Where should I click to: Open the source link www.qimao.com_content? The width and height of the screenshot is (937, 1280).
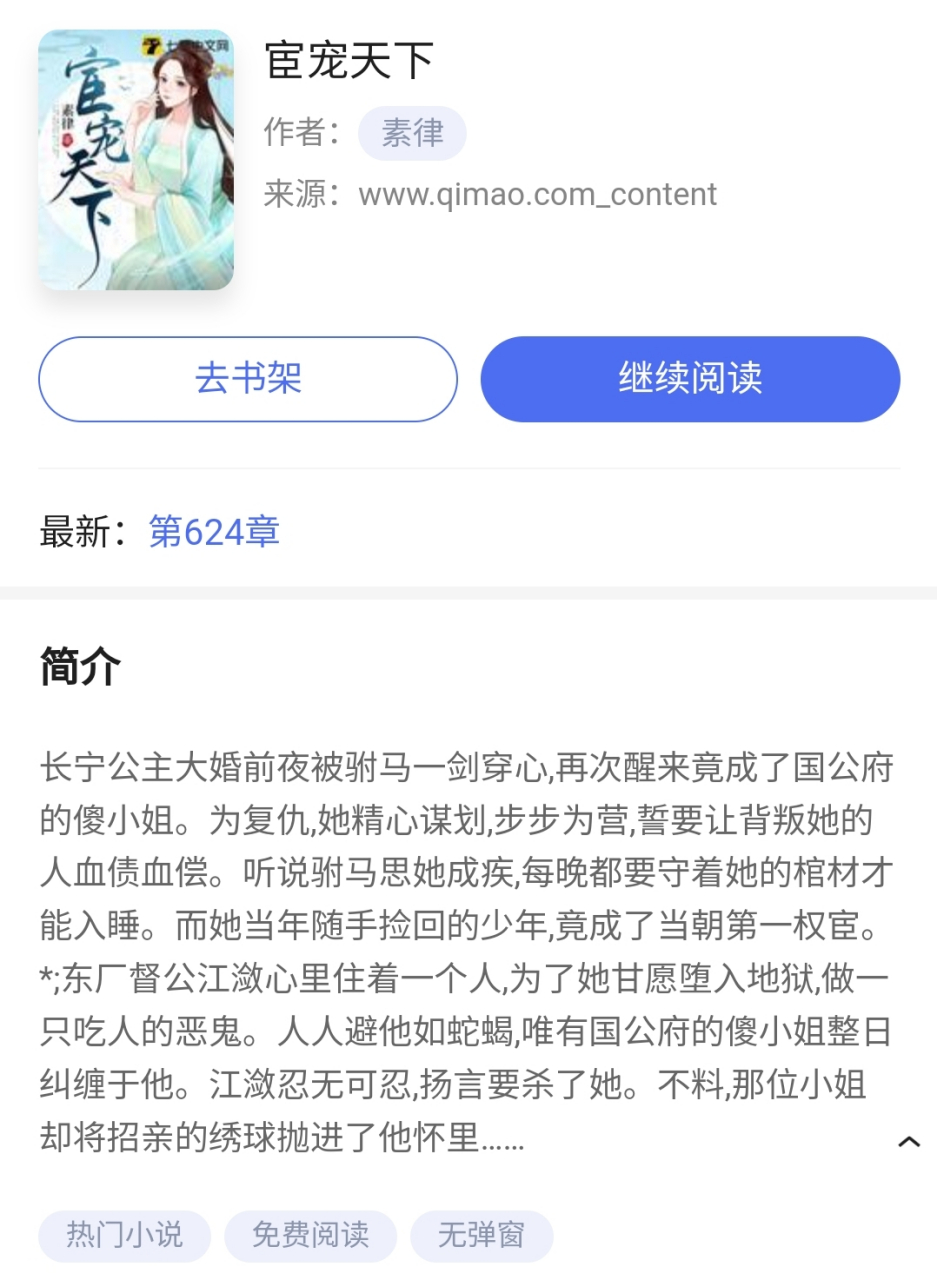point(536,194)
